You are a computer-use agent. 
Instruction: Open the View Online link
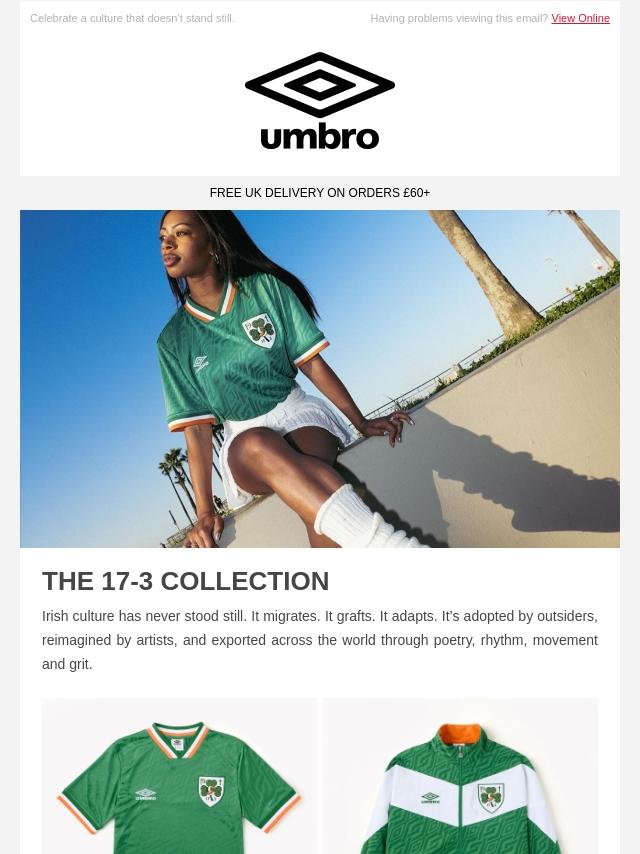tap(580, 18)
